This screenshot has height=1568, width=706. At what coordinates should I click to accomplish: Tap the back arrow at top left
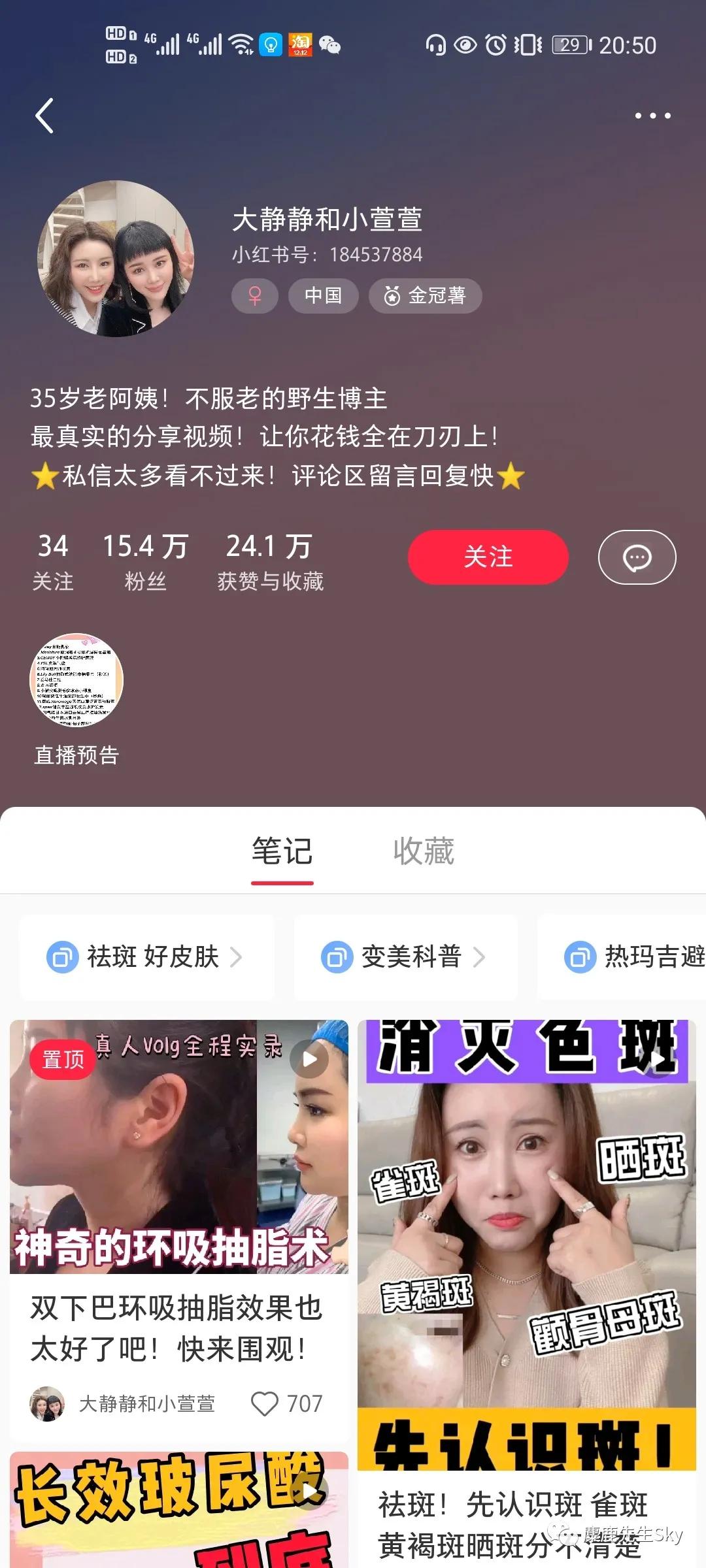point(44,115)
